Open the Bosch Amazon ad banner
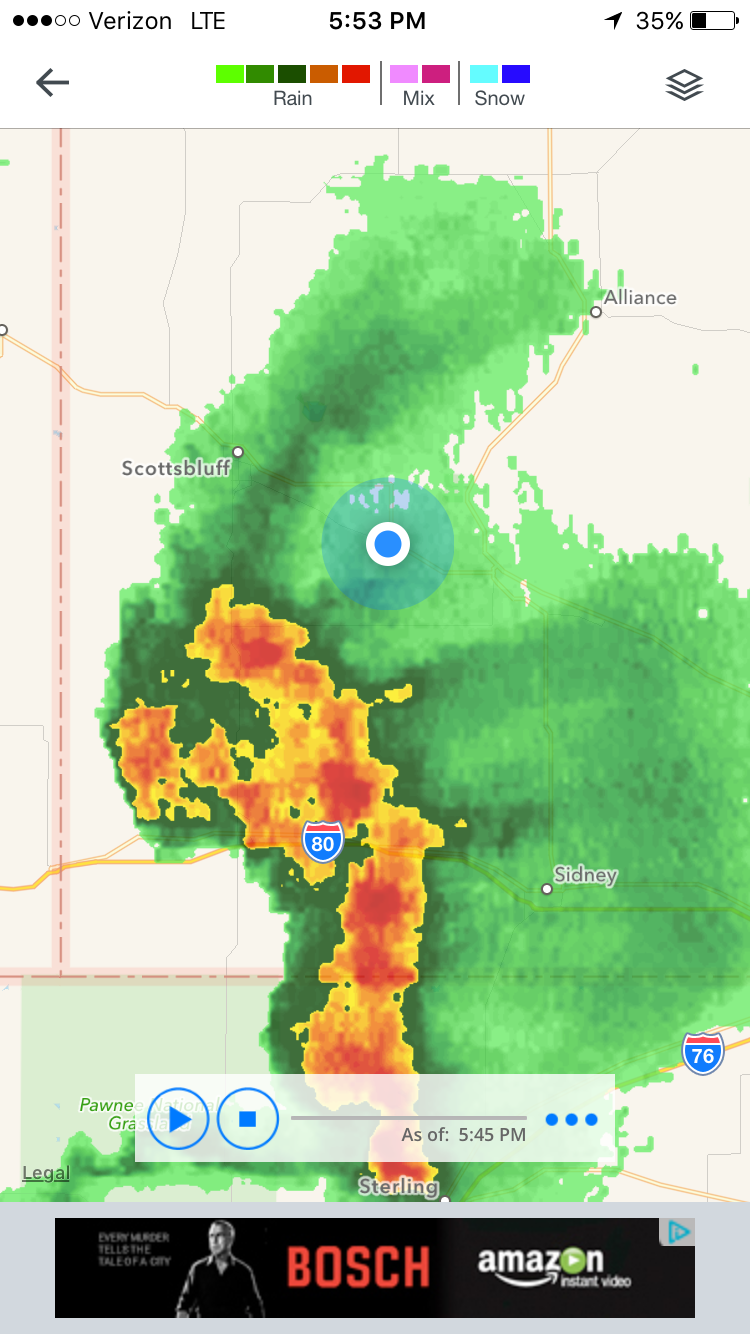The image size is (750, 1334). pos(375,1267)
